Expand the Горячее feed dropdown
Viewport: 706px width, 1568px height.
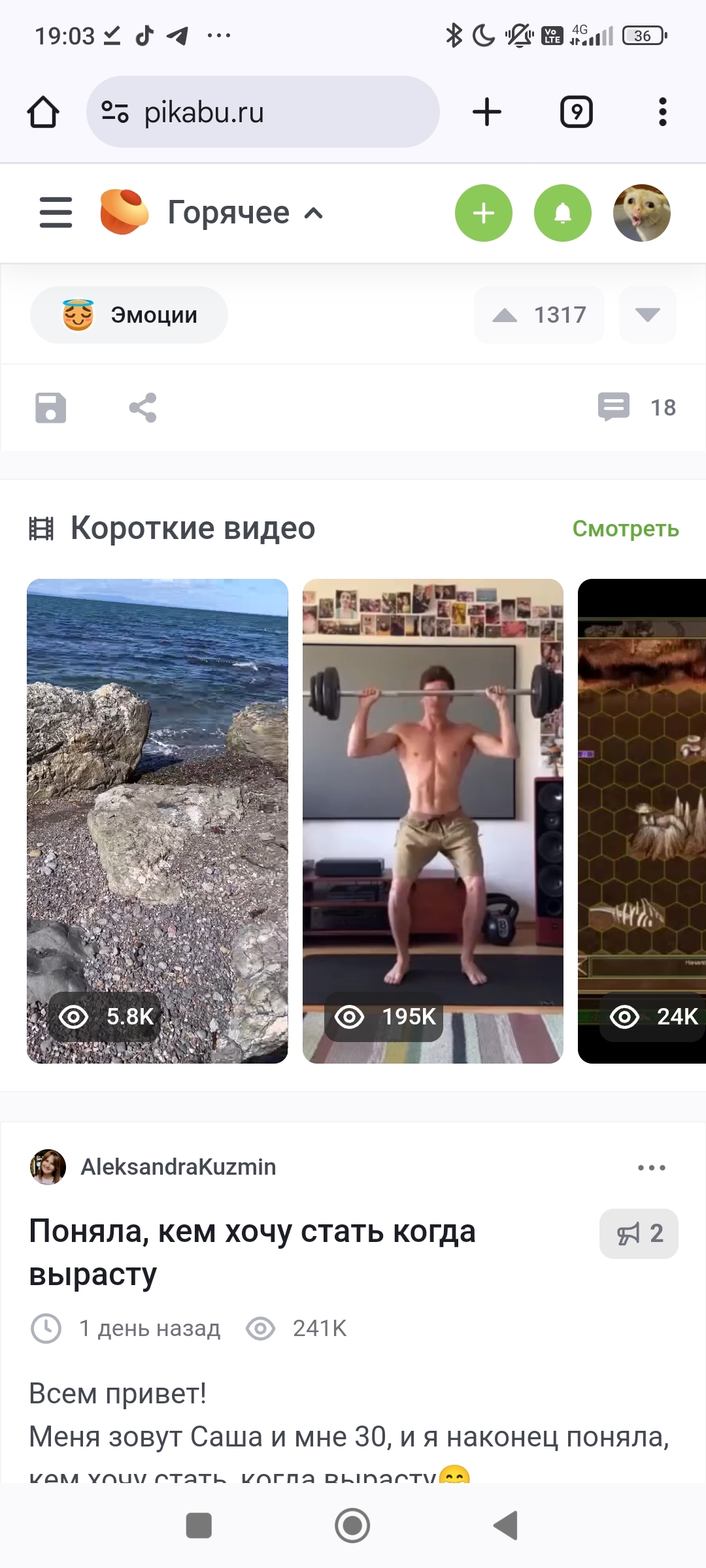pos(245,213)
